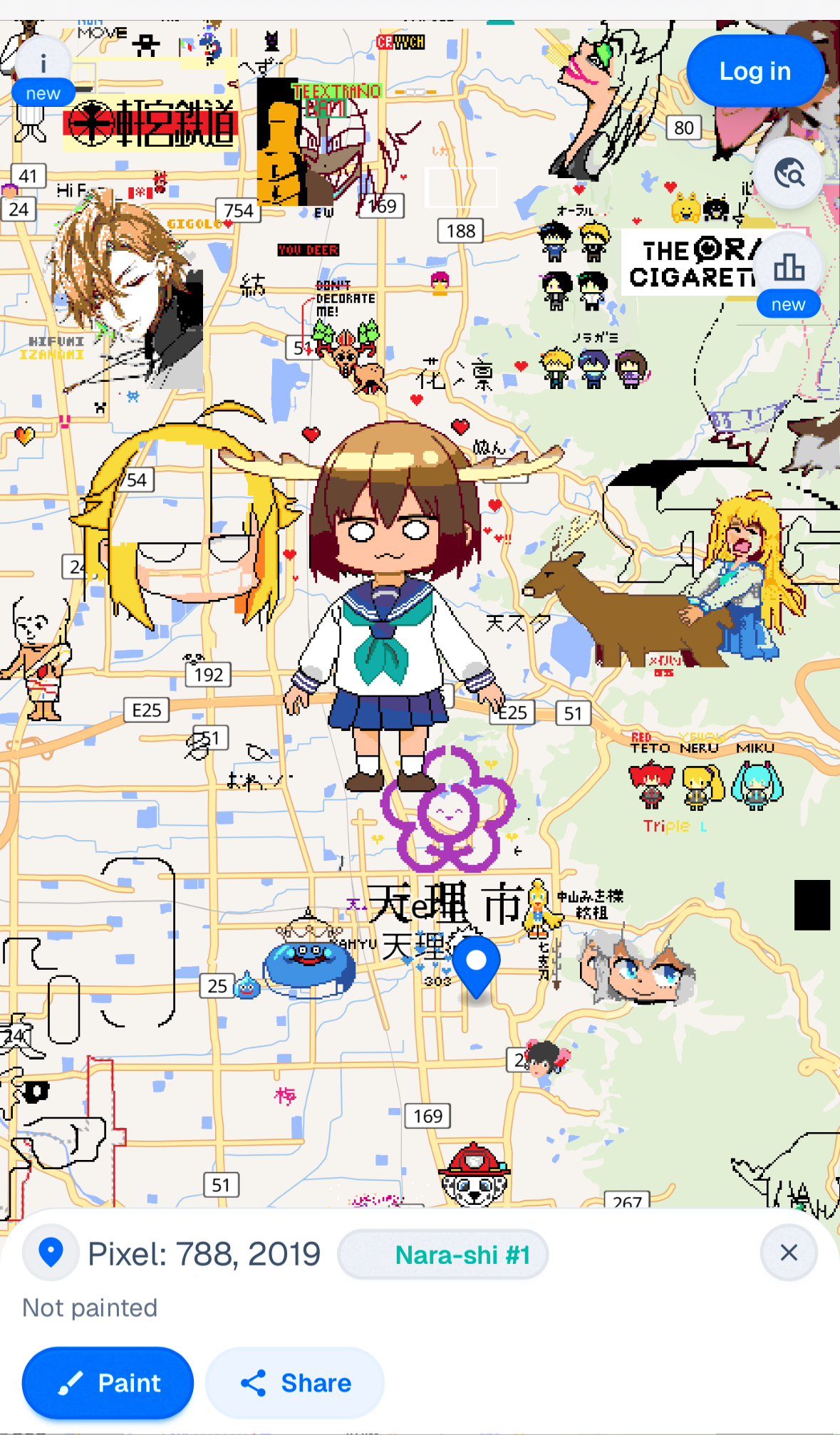Tap the location pin icon beside Pixel coordinates
This screenshot has height=1435, width=840.
[51, 1253]
